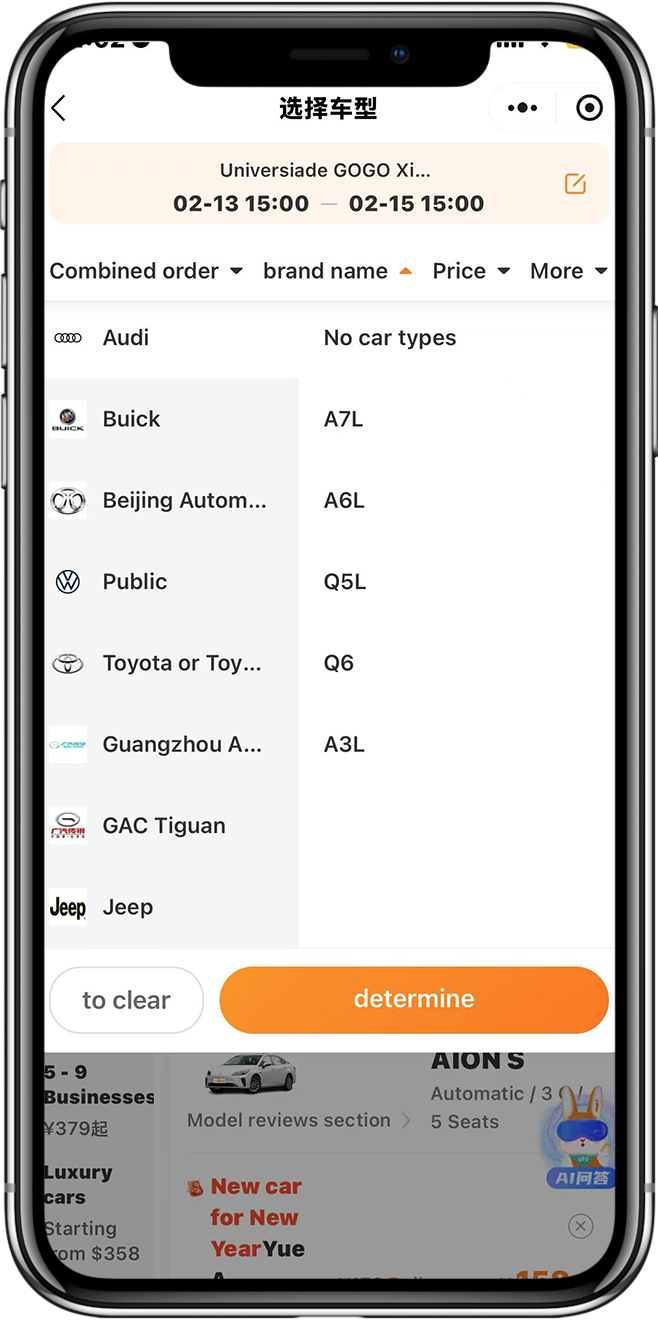Go back using the back arrow
Screen dimensions: 658x1320
tap(59, 108)
